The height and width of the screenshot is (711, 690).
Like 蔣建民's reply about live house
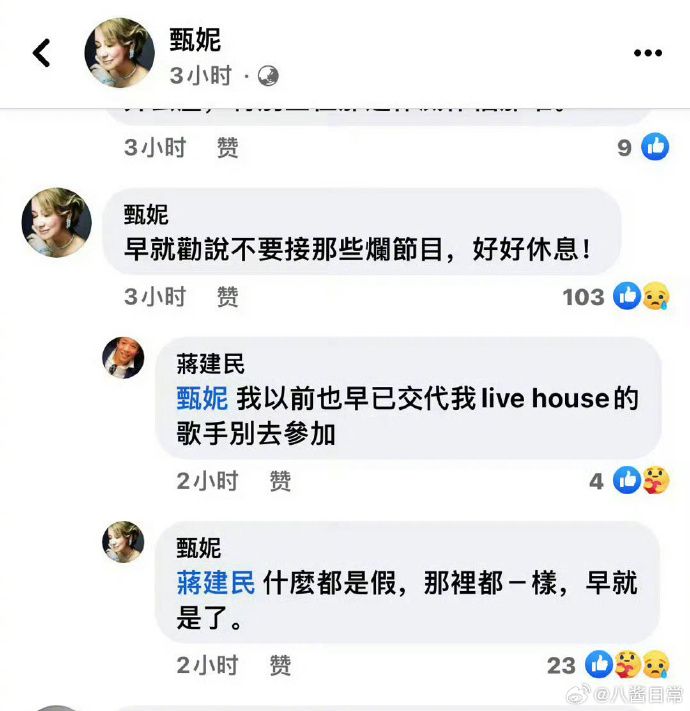(x=280, y=481)
